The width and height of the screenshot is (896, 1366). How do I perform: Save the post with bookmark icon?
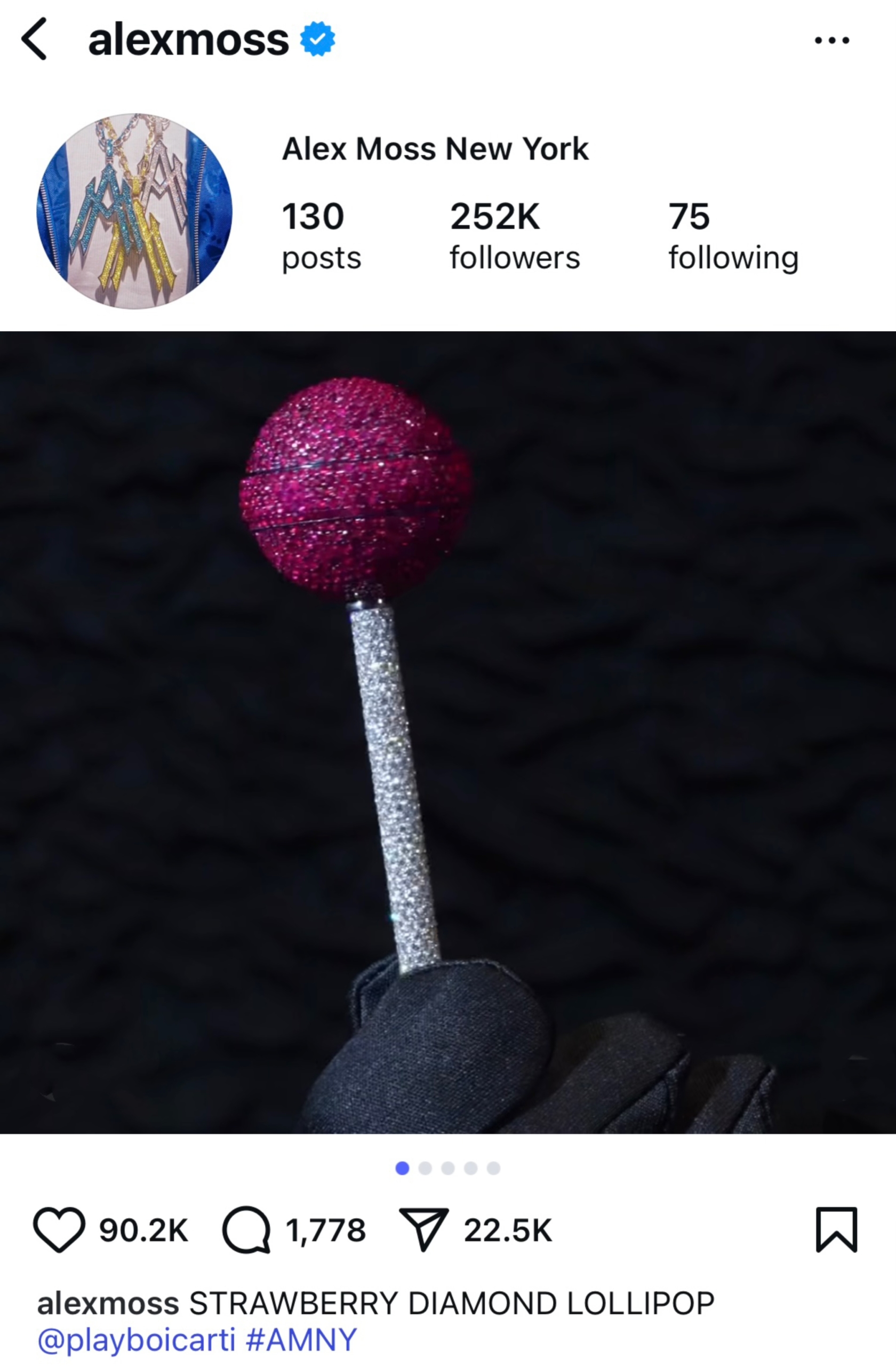pyautogui.click(x=836, y=1229)
